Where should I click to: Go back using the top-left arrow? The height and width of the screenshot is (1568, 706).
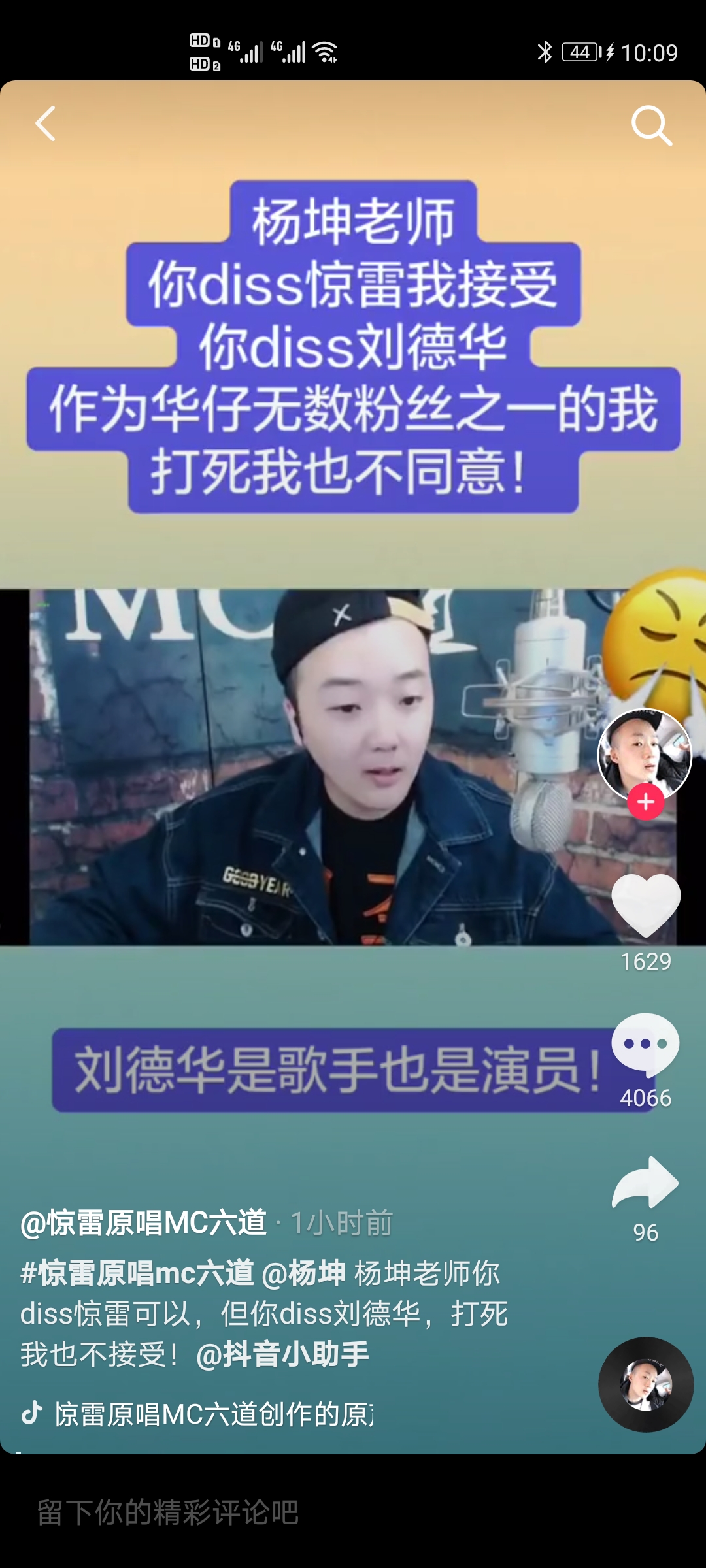(46, 124)
